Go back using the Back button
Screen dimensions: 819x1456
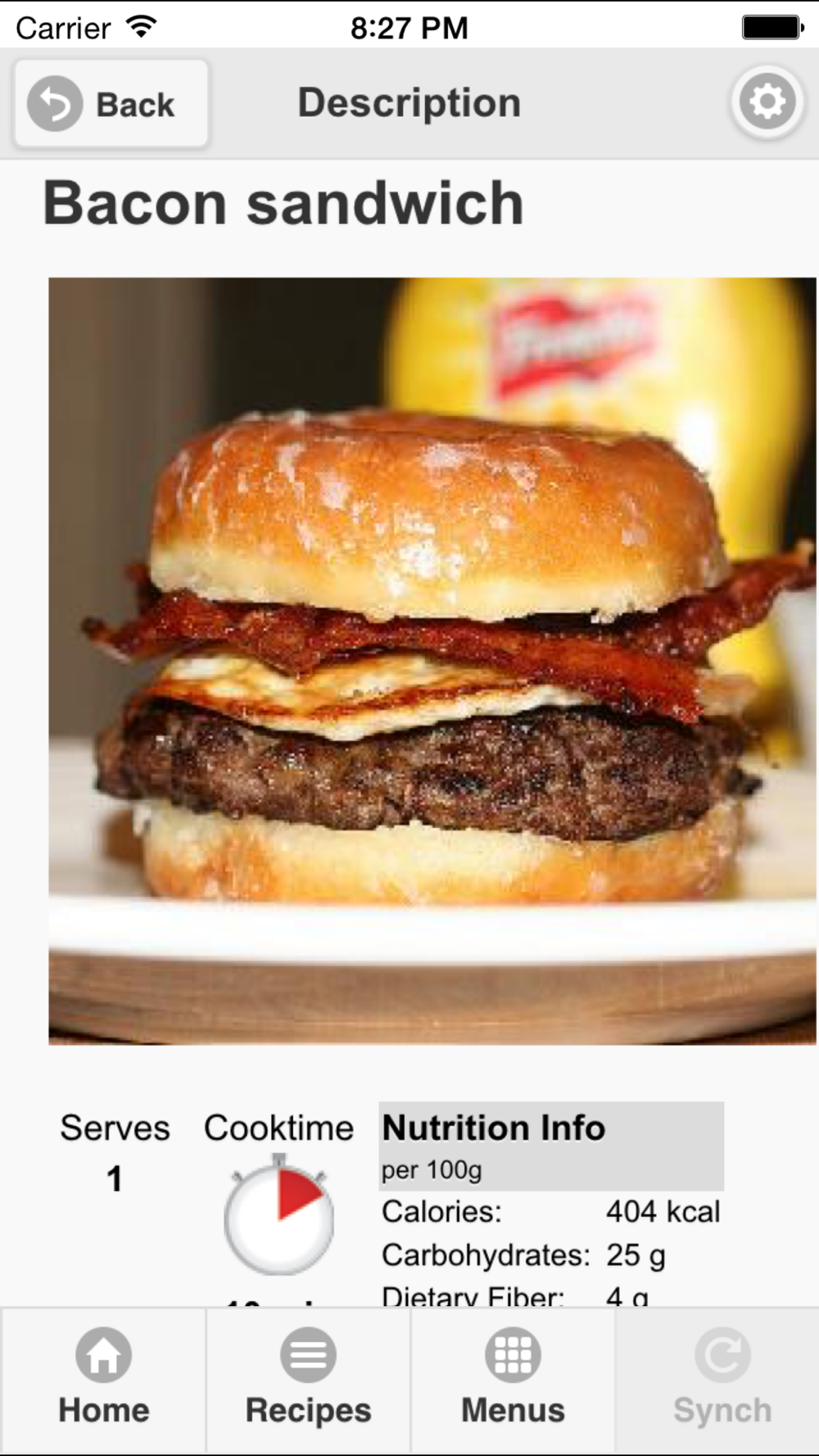(111, 104)
